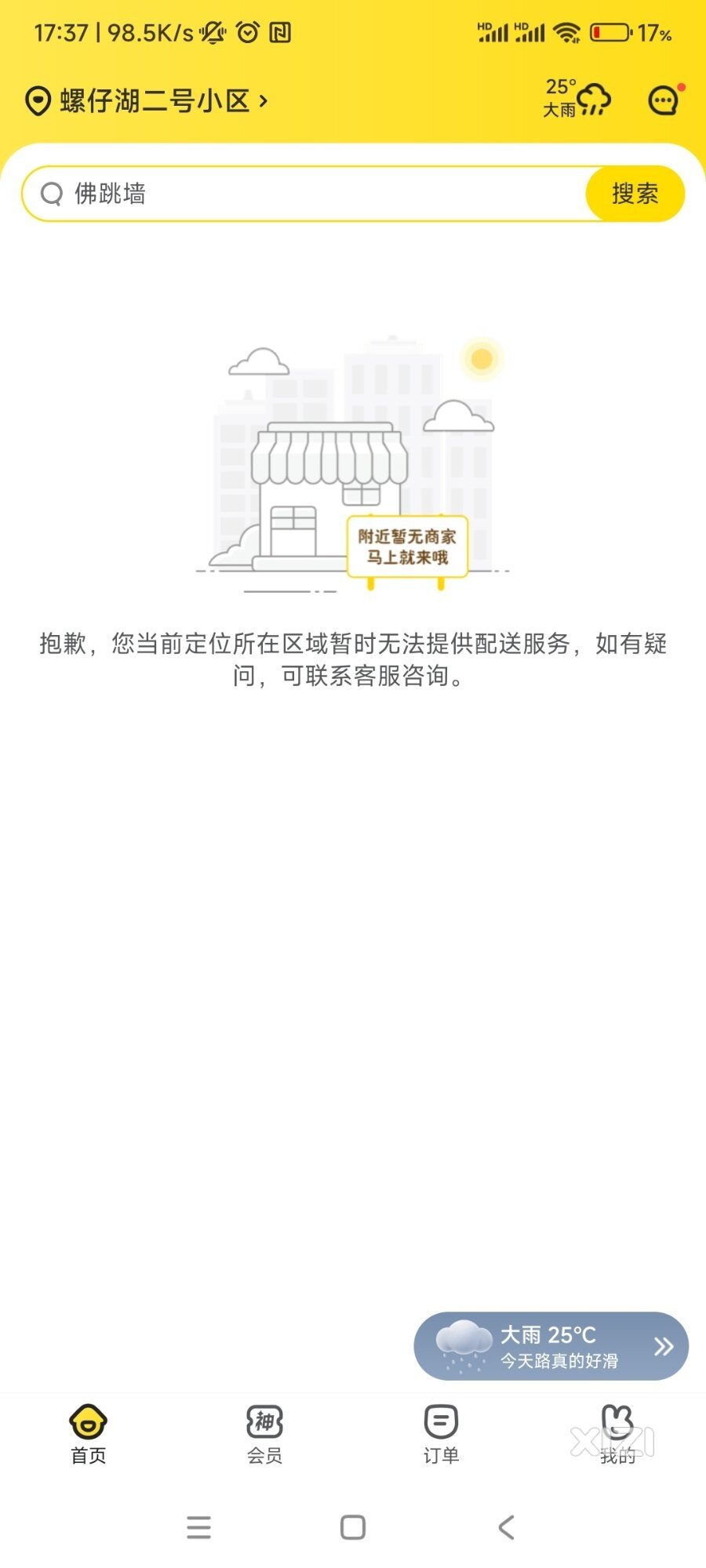Switch to the 会员 tab
The height and width of the screenshot is (1568, 706).
pyautogui.click(x=264, y=1435)
